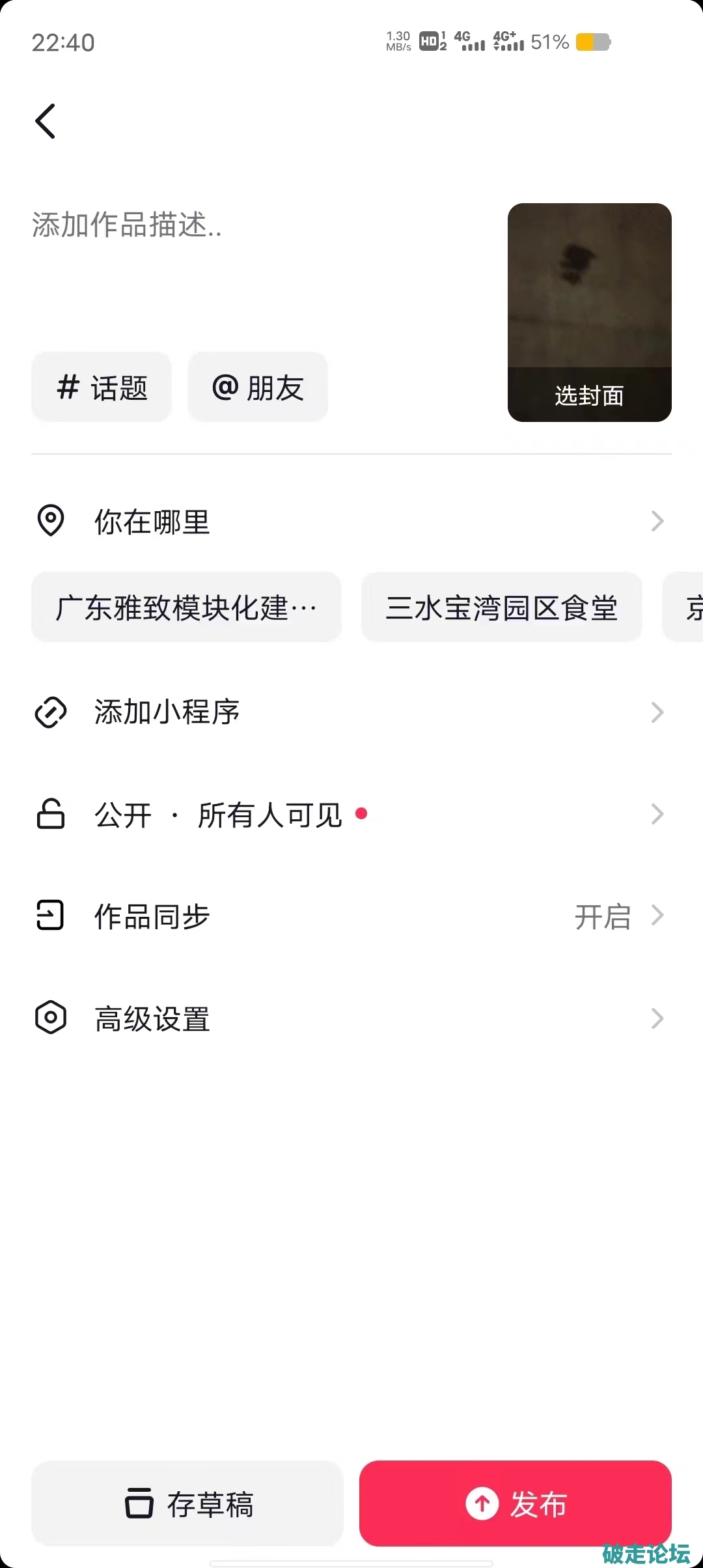Mention someone with @ 朋友

(x=258, y=387)
